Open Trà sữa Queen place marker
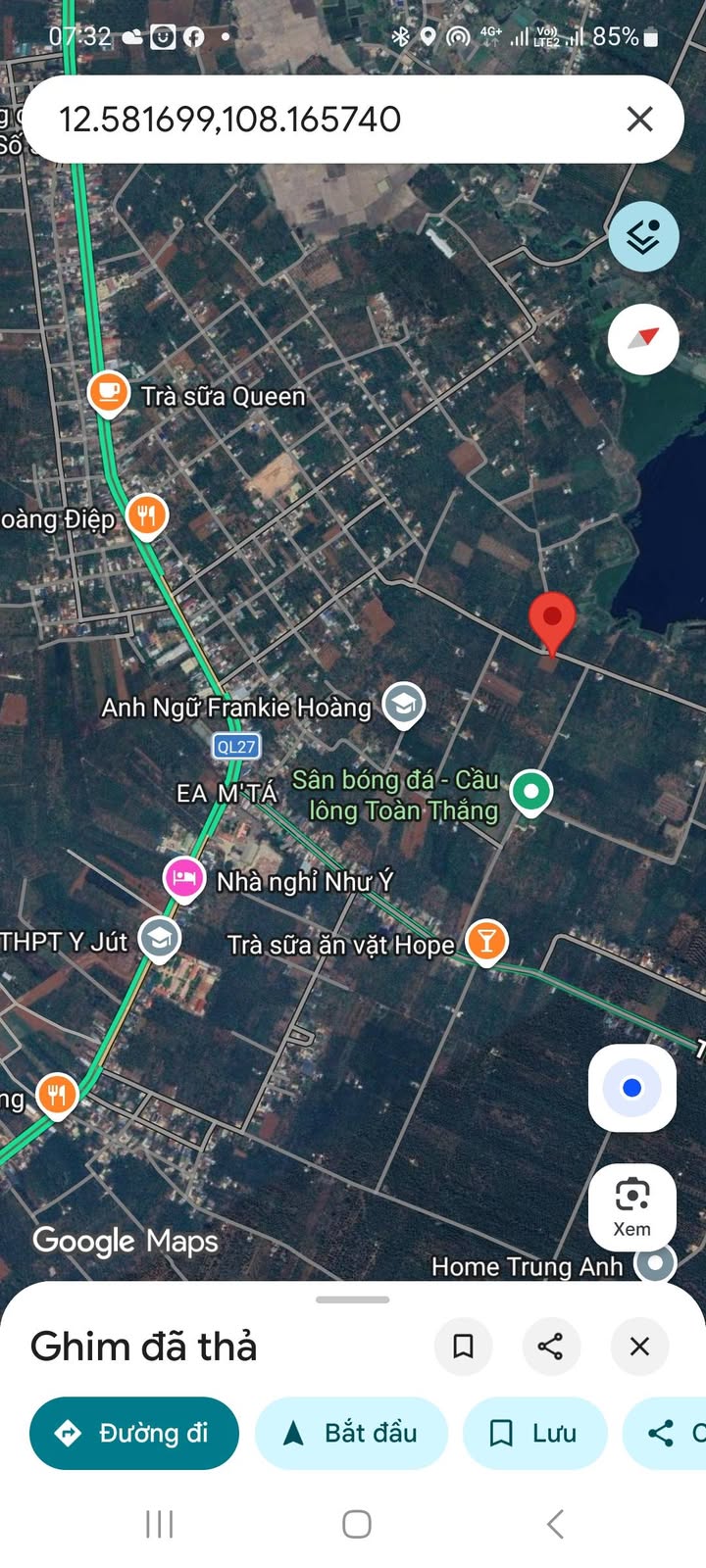 [109, 392]
